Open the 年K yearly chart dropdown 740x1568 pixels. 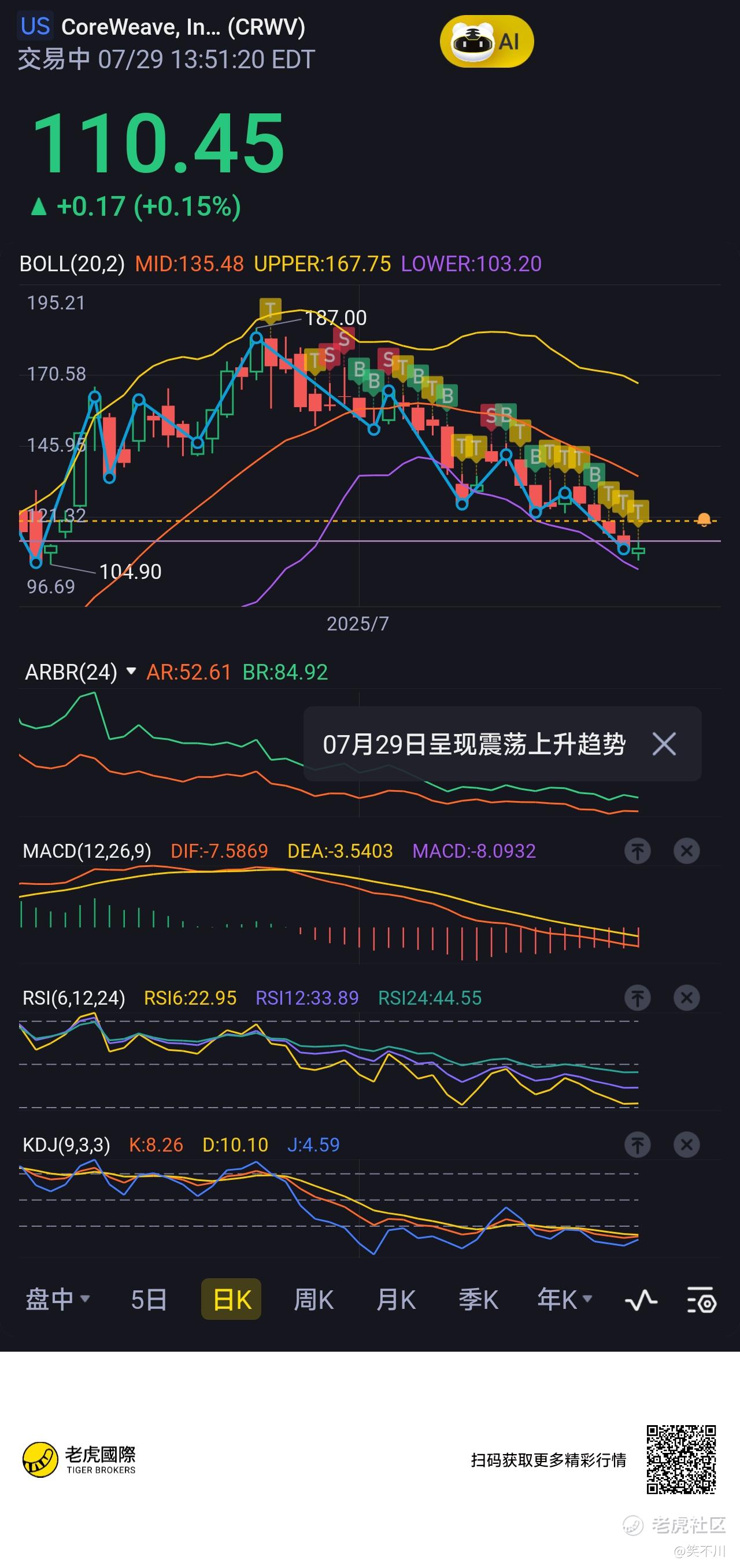pyautogui.click(x=565, y=1300)
